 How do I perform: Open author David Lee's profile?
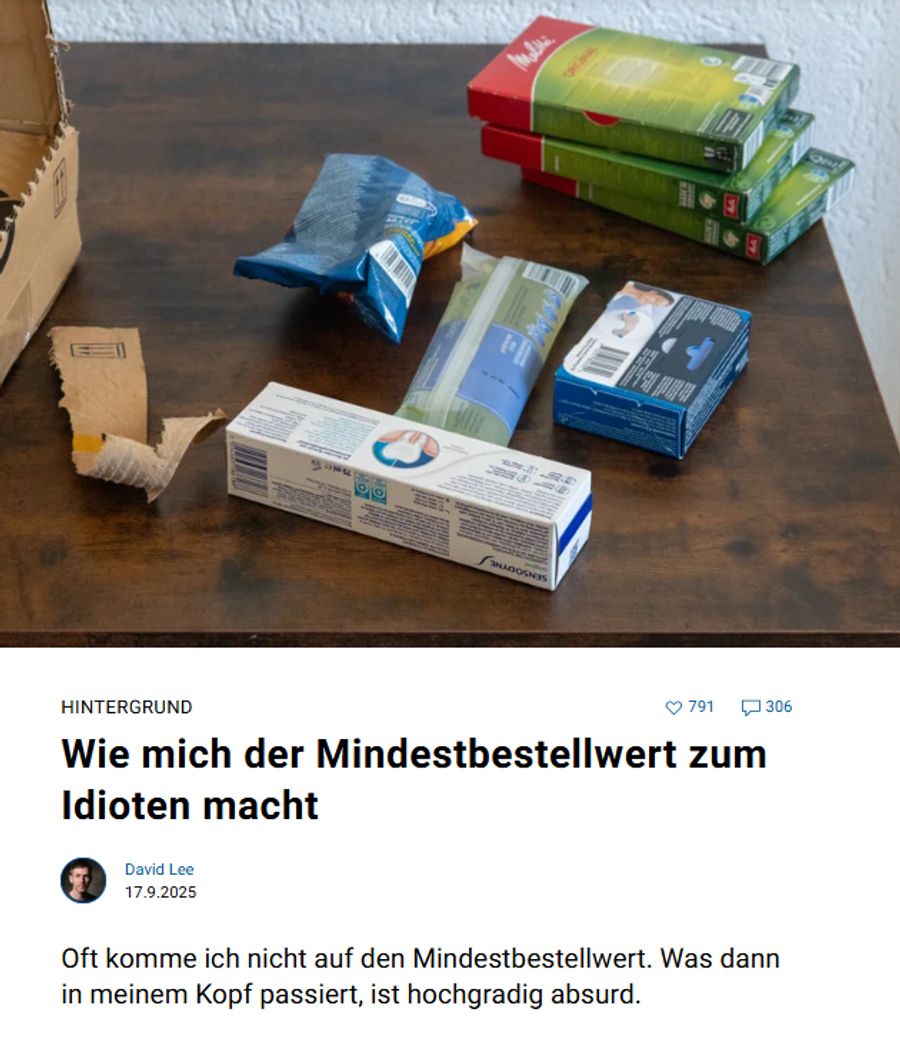[159, 869]
